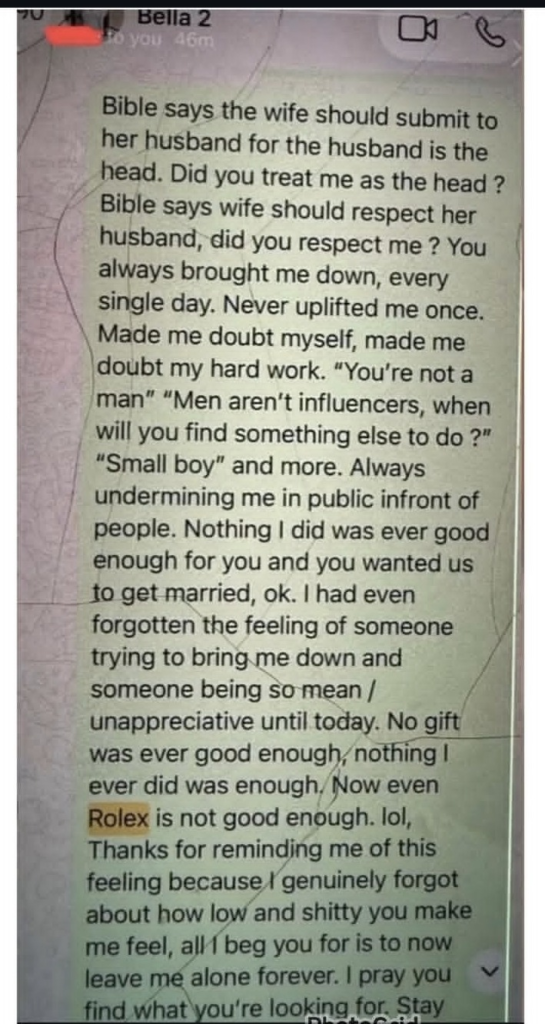
Task: Start a video call with Bella 2
Action: click(x=417, y=30)
